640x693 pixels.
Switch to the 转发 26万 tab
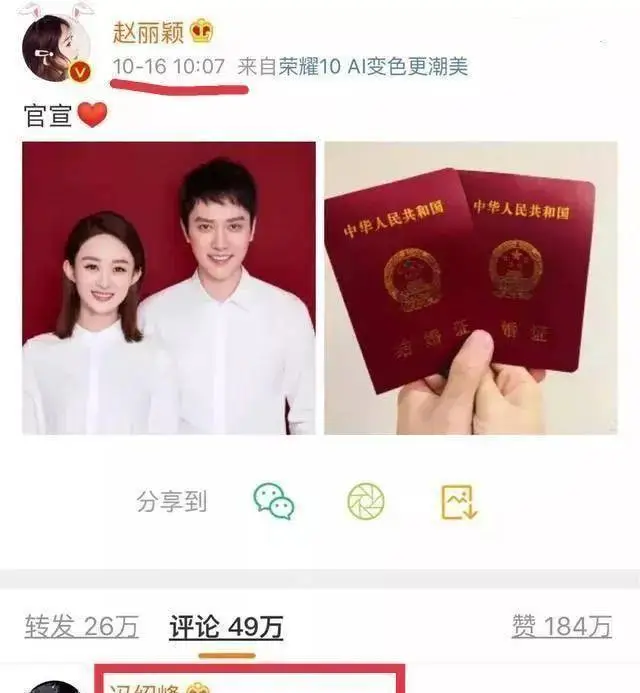[x=81, y=627]
